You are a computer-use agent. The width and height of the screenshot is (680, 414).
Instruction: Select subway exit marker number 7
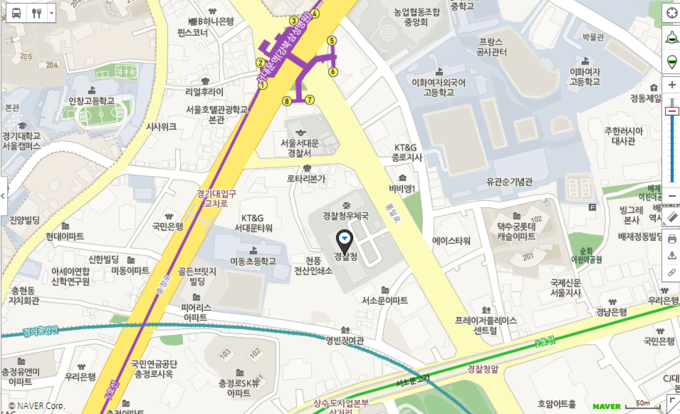[310, 99]
